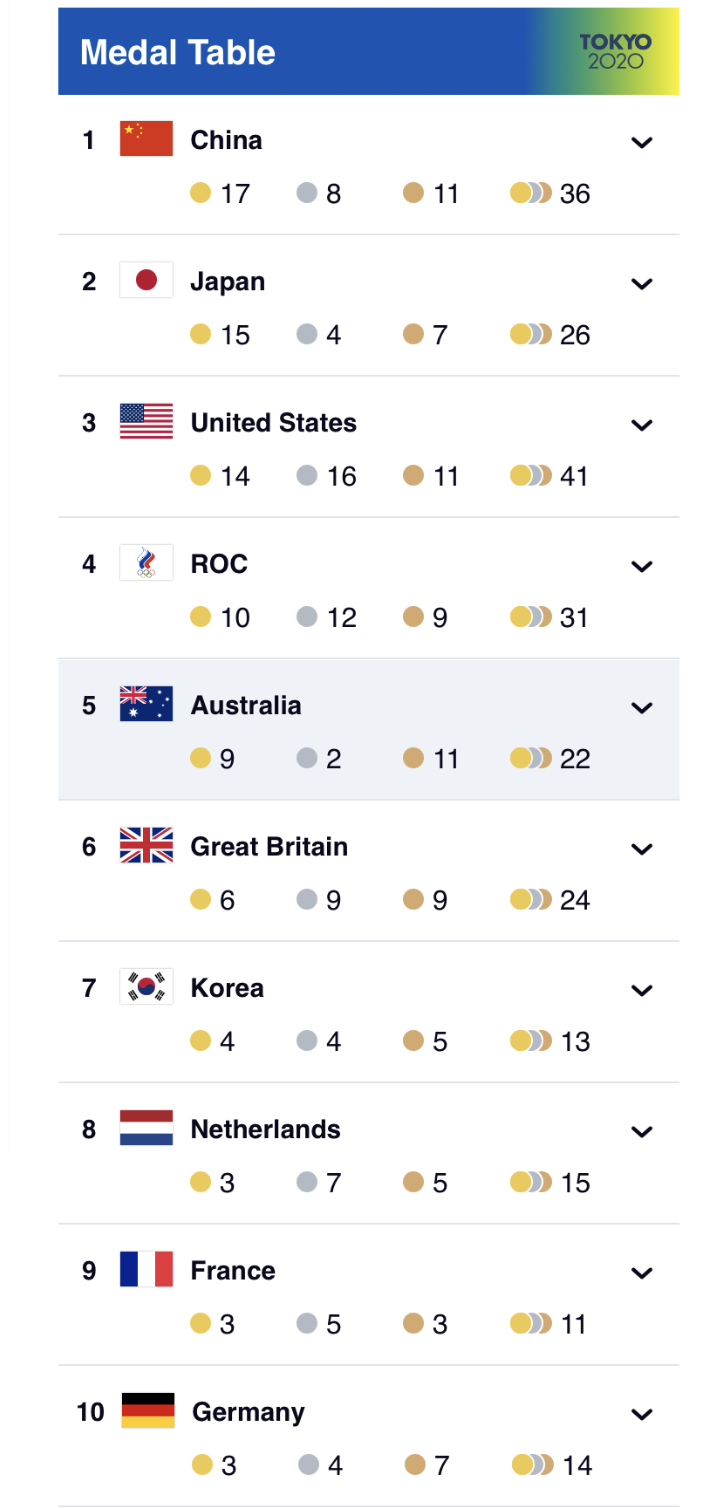Expand the Japan row chevron
Viewport: 725px width, 1508px height.
(x=642, y=283)
